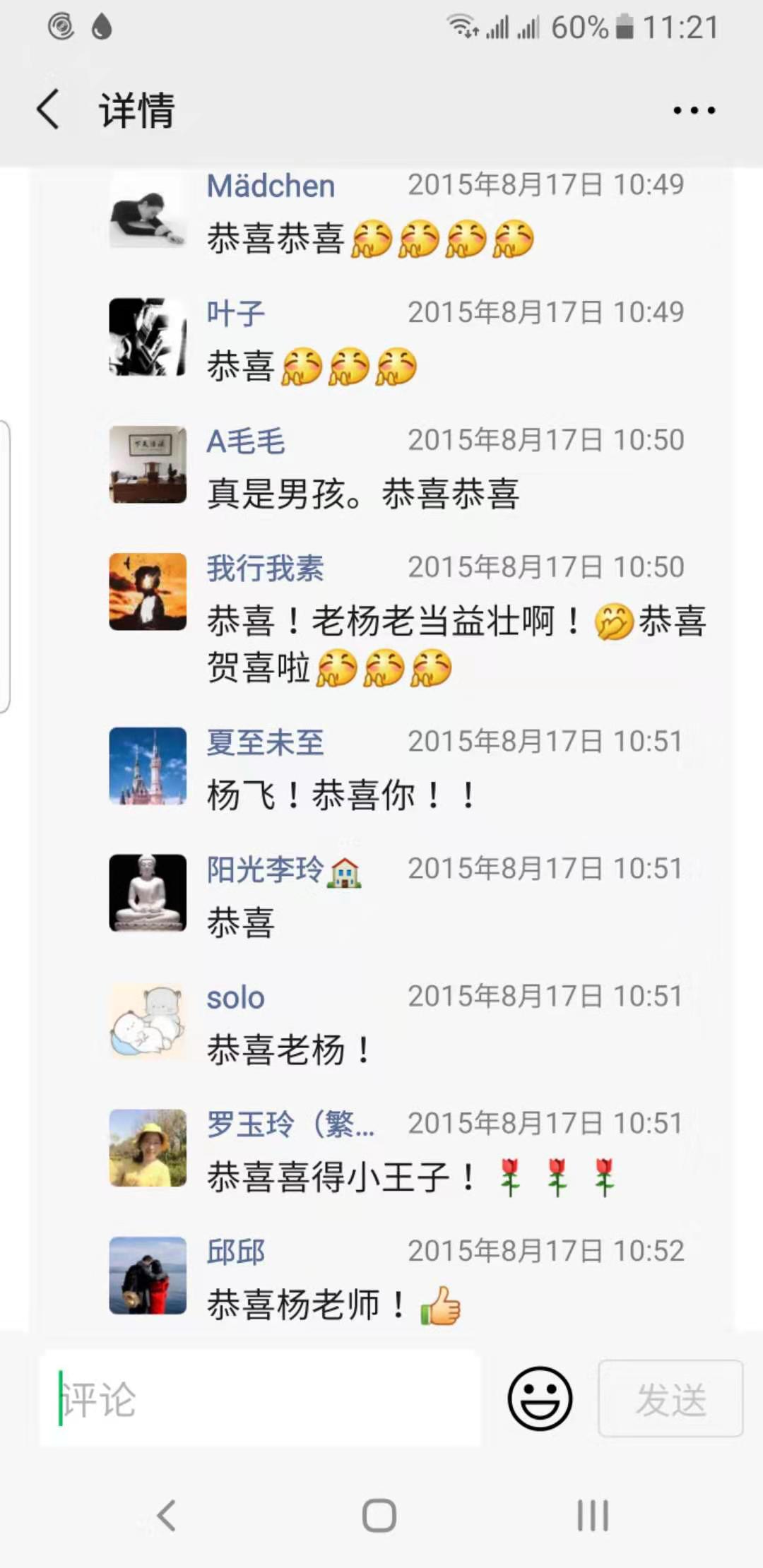Tap 阳光李玲's Buddha statue avatar
The image size is (763, 1568).
pos(148,893)
